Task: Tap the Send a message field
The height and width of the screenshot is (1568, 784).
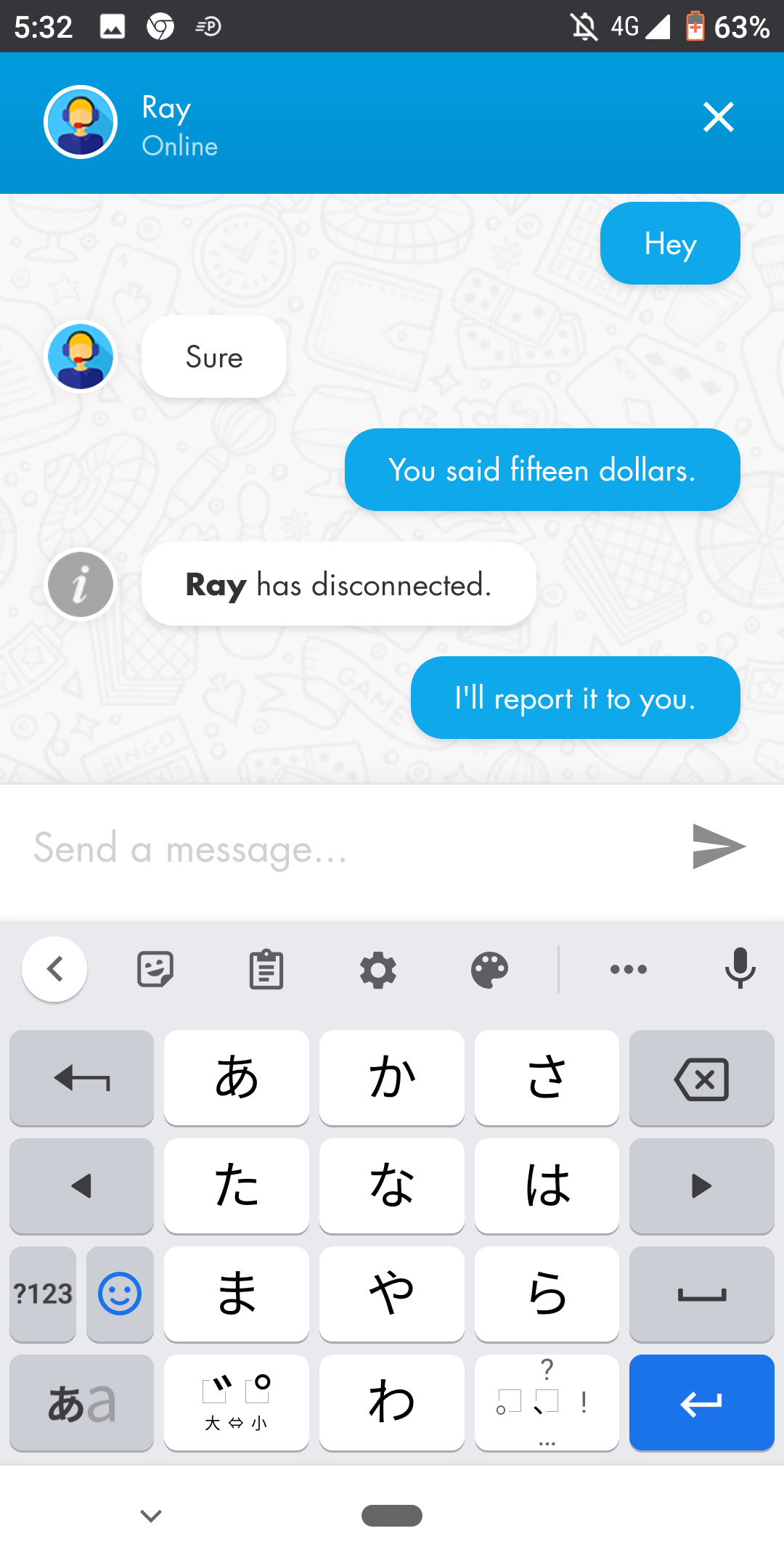Action: (348, 848)
